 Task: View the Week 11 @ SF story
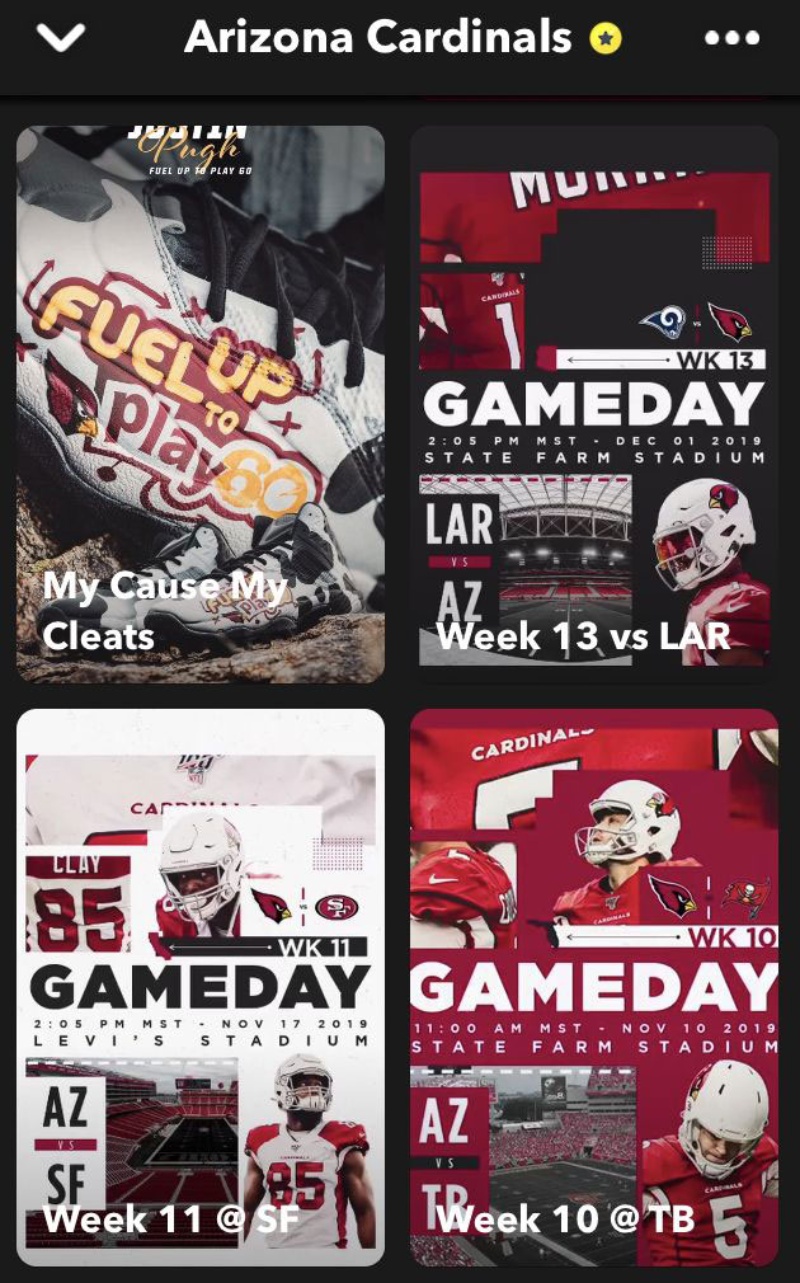click(200, 986)
